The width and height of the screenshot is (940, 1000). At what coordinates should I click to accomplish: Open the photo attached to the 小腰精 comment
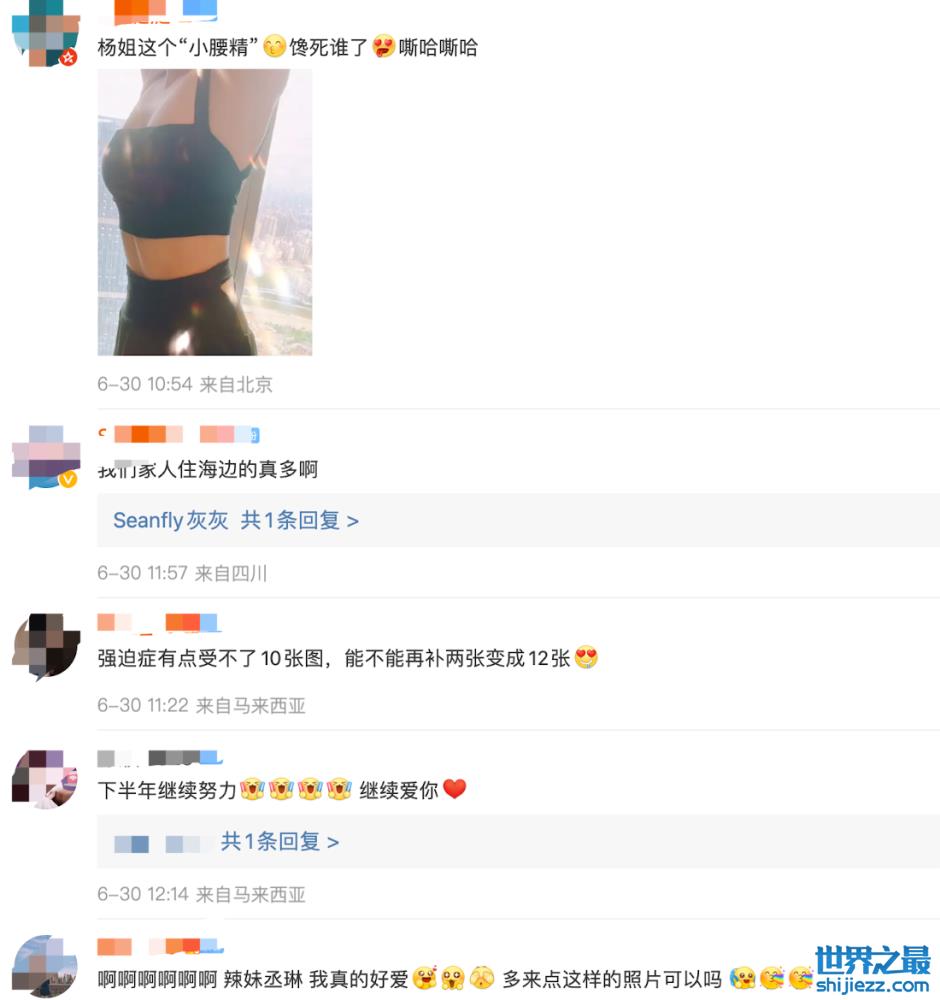pos(204,212)
